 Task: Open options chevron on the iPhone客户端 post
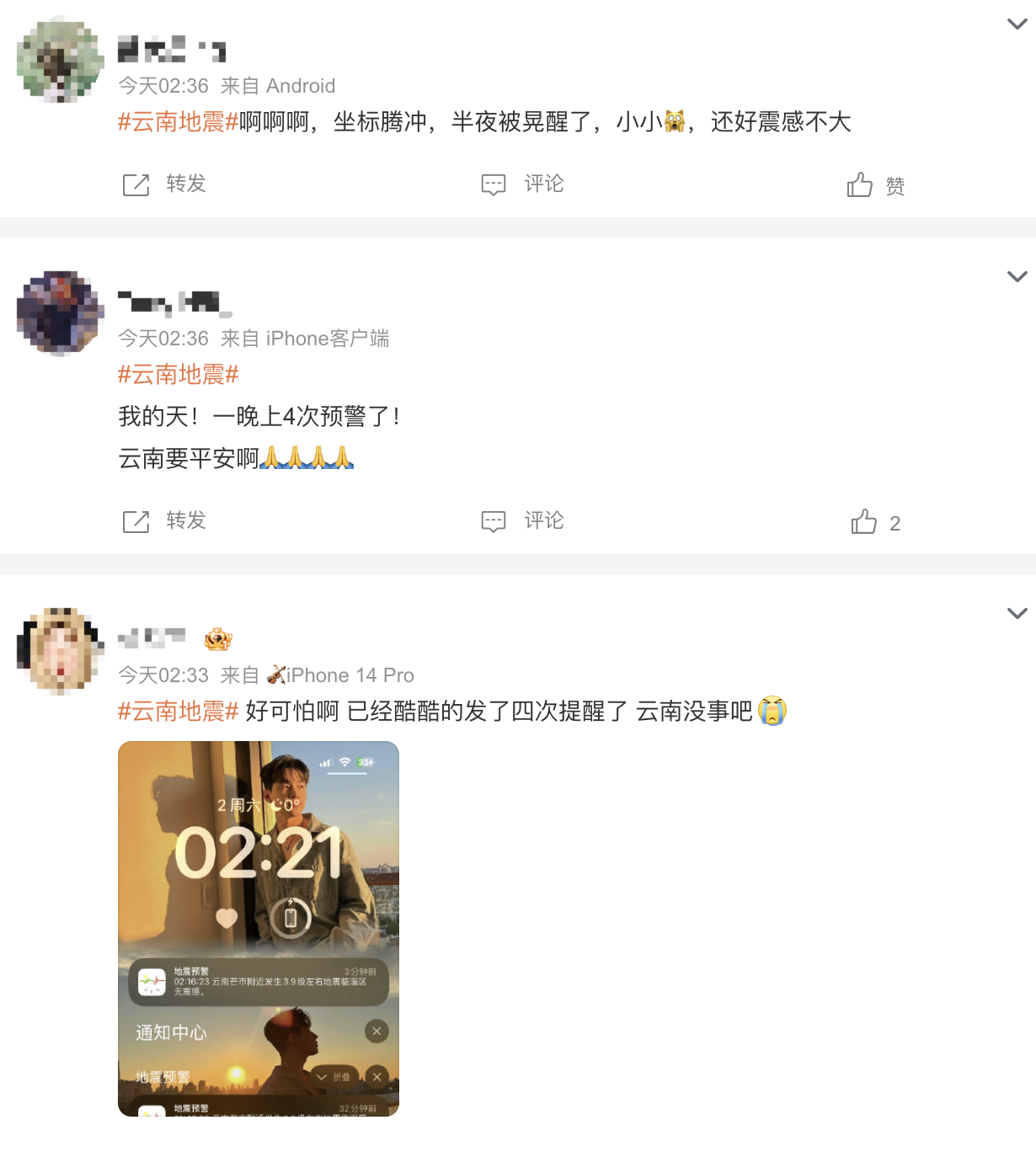coord(1017,277)
